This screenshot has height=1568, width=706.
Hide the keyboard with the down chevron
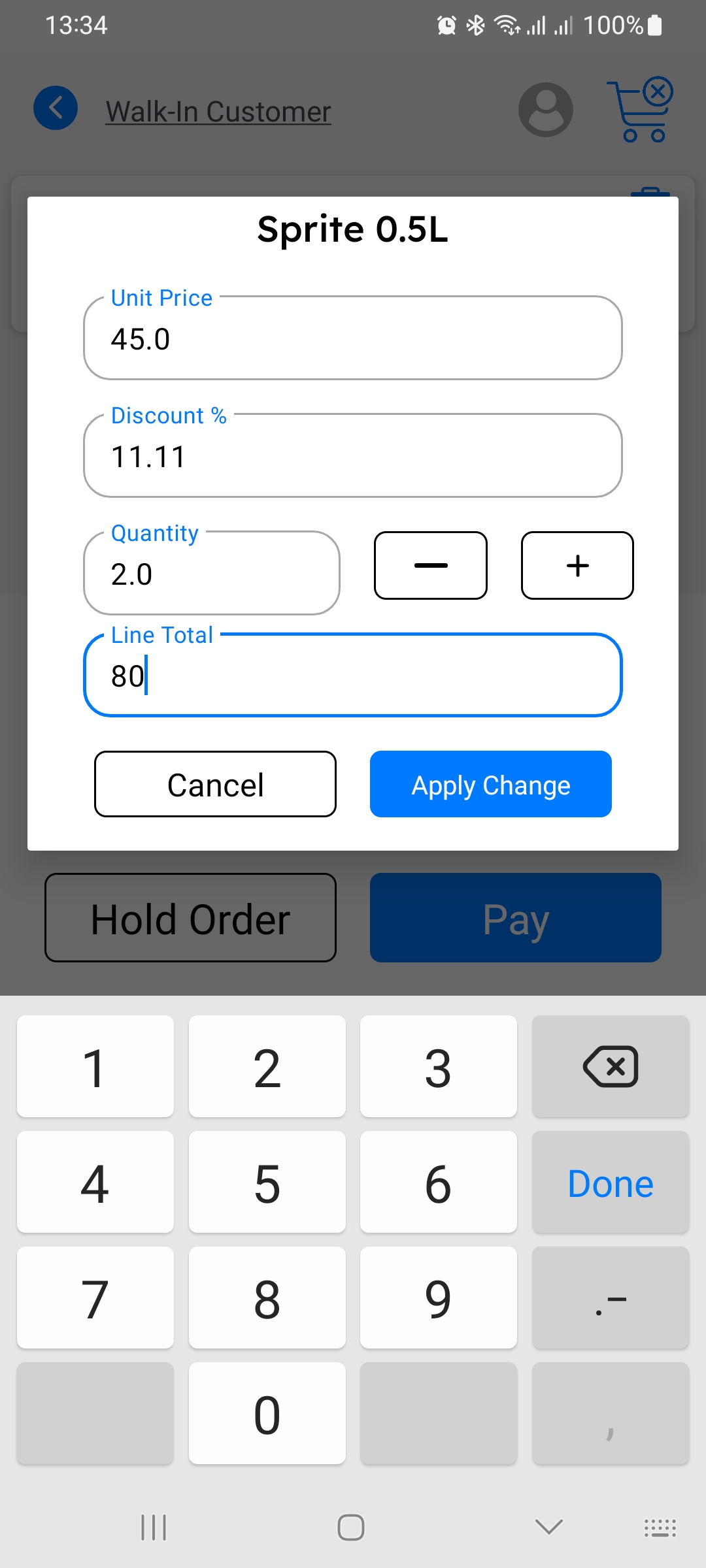tap(548, 1527)
